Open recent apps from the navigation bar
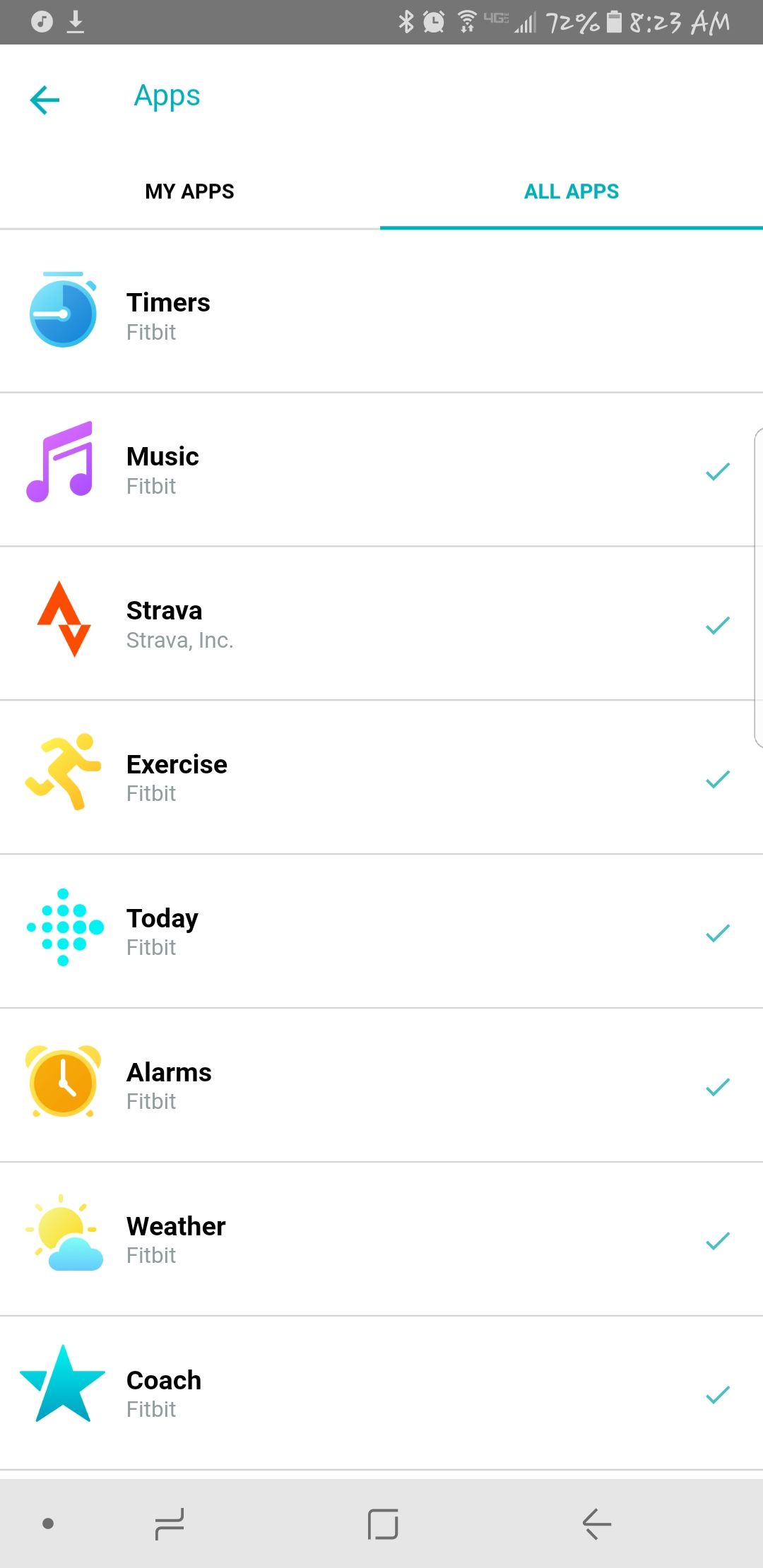The height and width of the screenshot is (1568, 763). click(x=170, y=1524)
